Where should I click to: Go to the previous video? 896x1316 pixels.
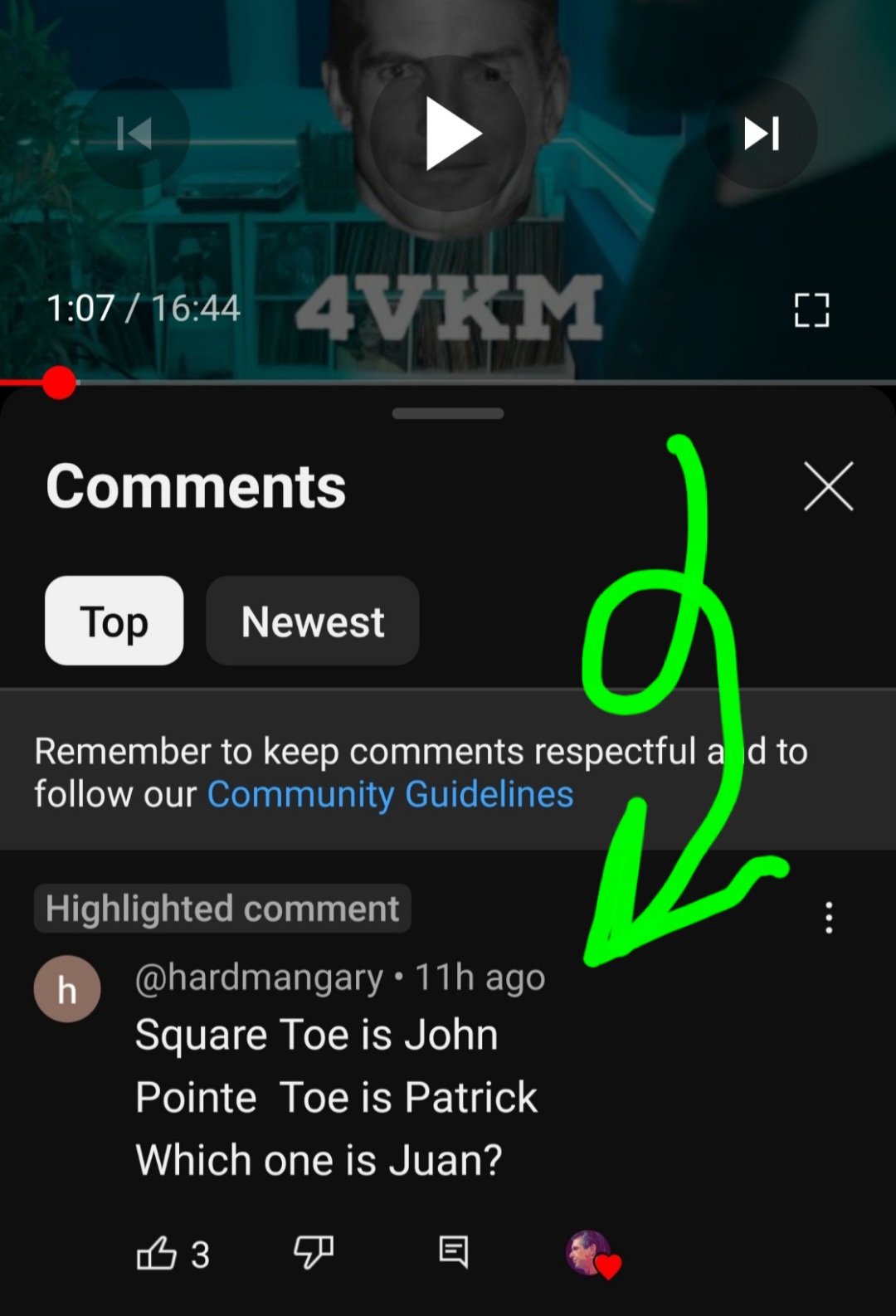(135, 134)
